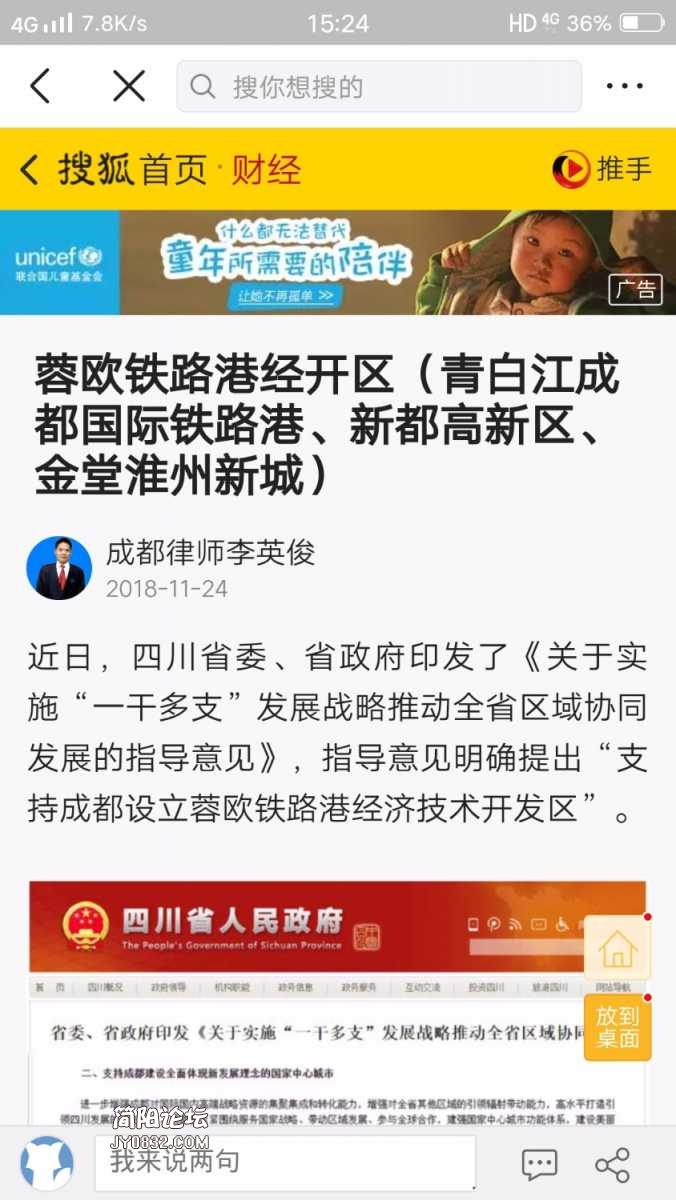Open the comments bubble icon
Viewport: 676px width, 1200px height.
pyautogui.click(x=539, y=1163)
